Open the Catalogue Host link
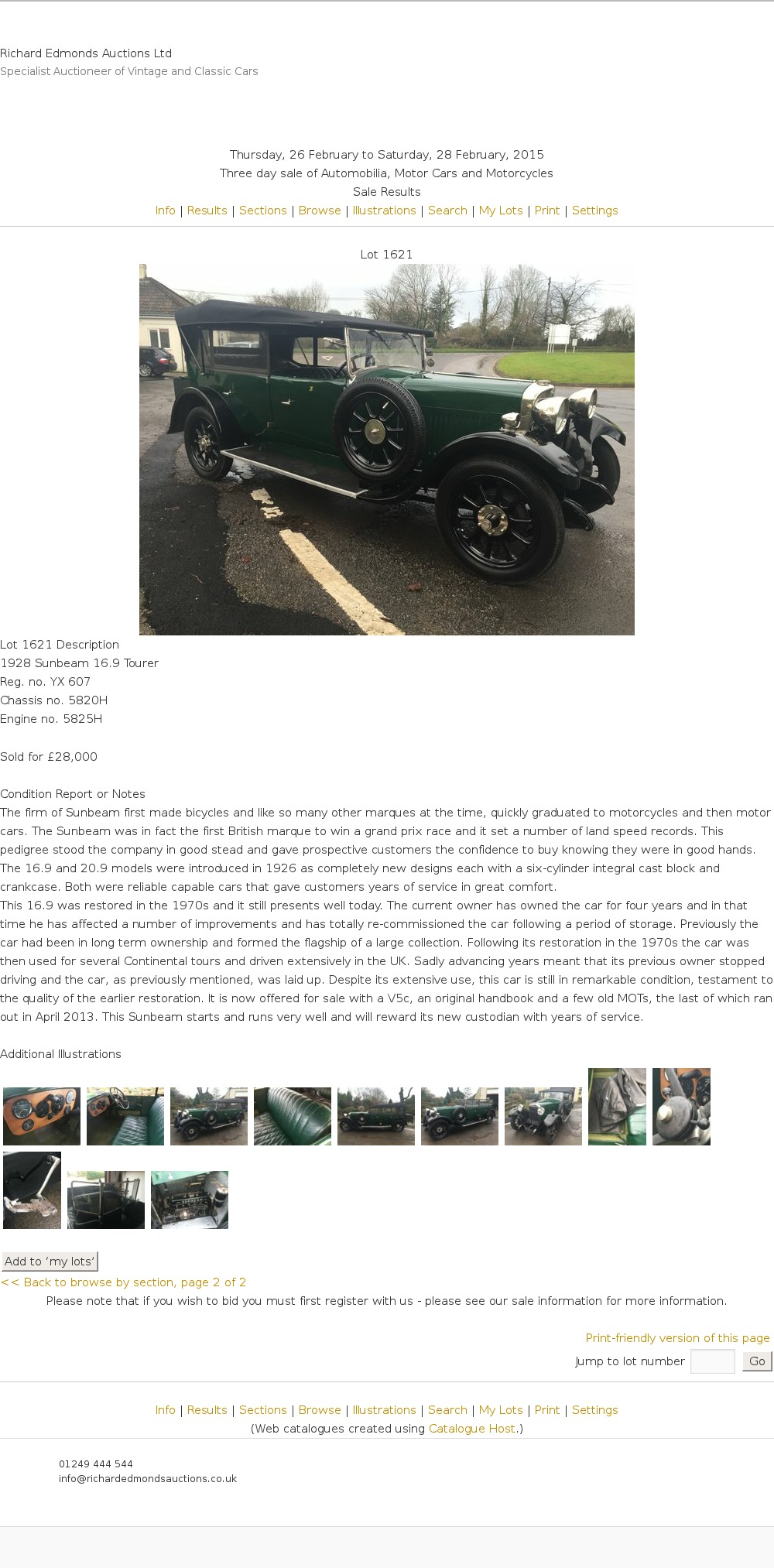This screenshot has height=1568, width=774. pos(471,1429)
